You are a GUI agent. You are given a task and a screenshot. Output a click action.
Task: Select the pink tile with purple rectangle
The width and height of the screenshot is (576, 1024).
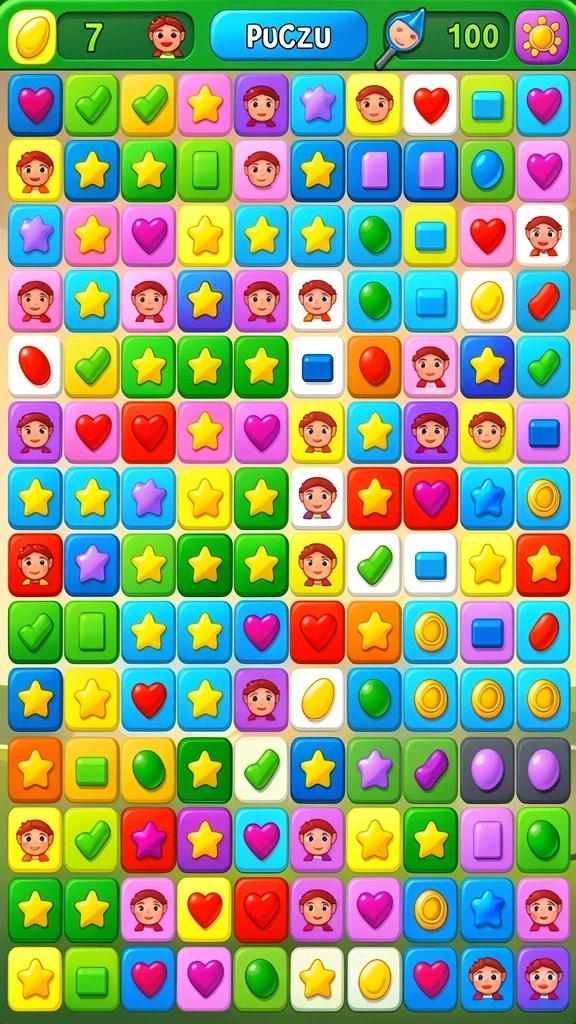[487, 840]
